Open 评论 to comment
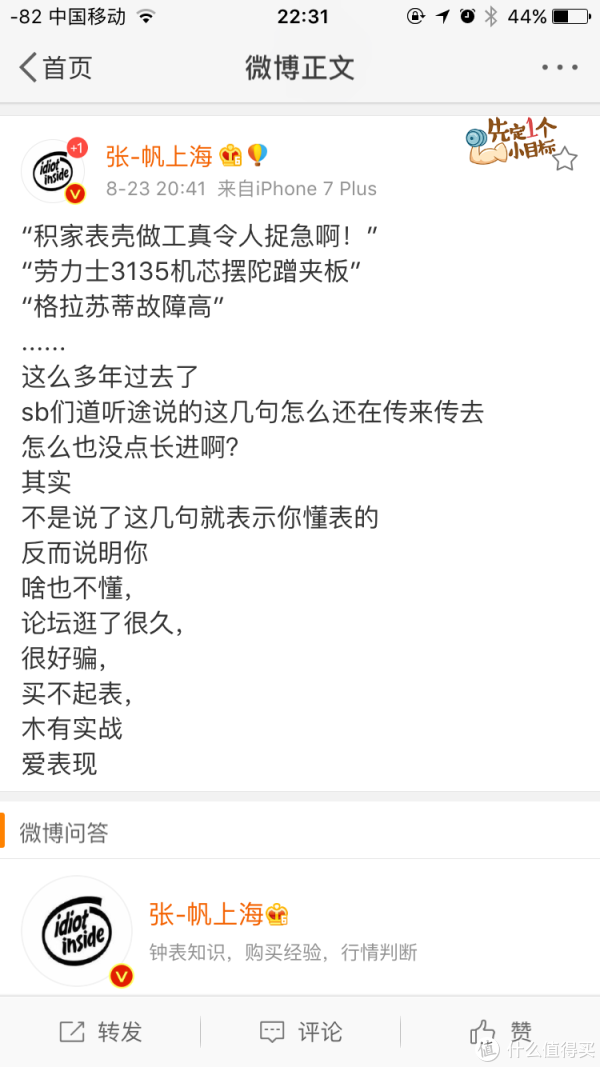The width and height of the screenshot is (600, 1067). coord(300,1032)
